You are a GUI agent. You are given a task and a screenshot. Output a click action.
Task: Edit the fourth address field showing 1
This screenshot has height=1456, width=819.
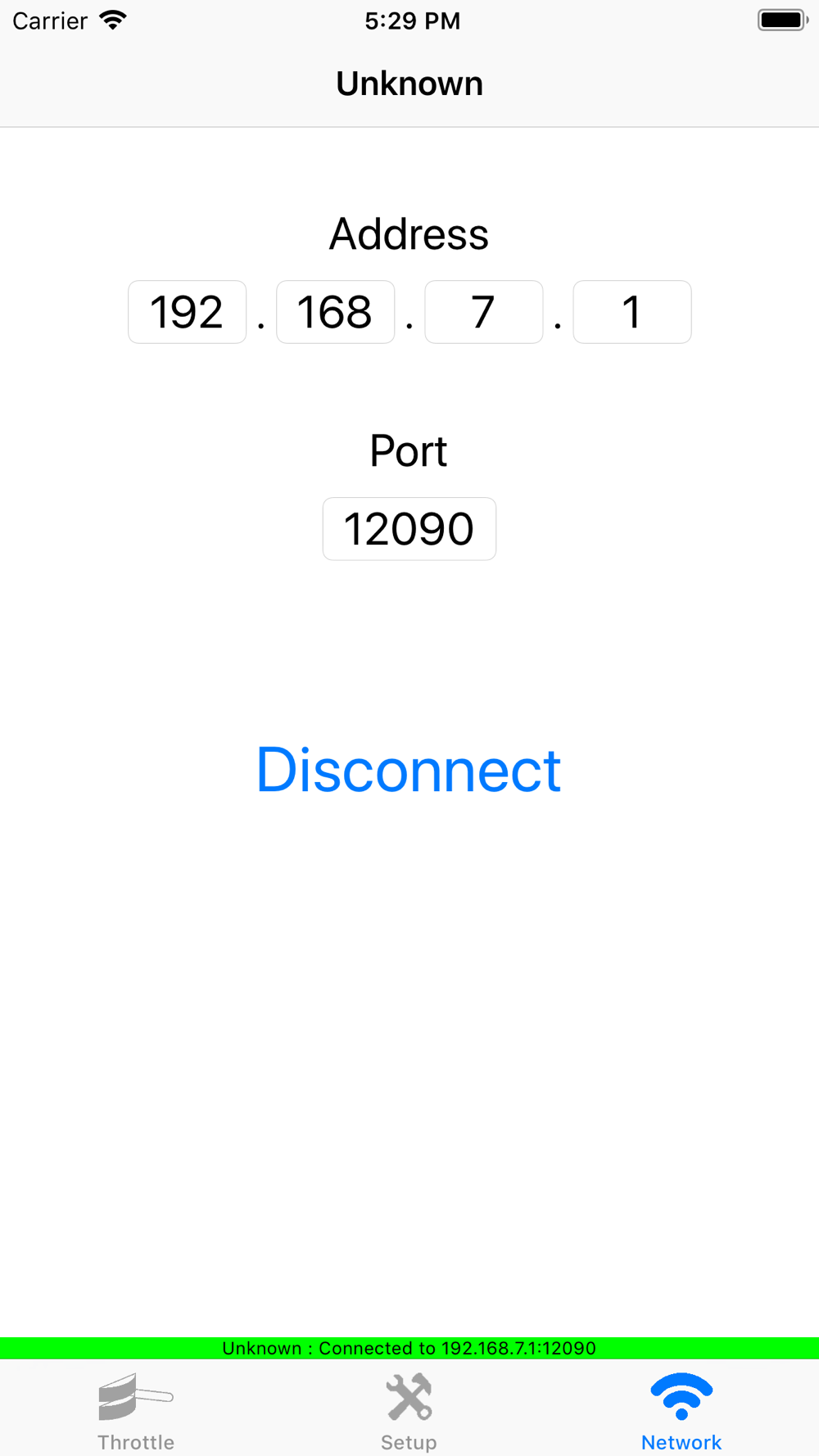coord(631,312)
